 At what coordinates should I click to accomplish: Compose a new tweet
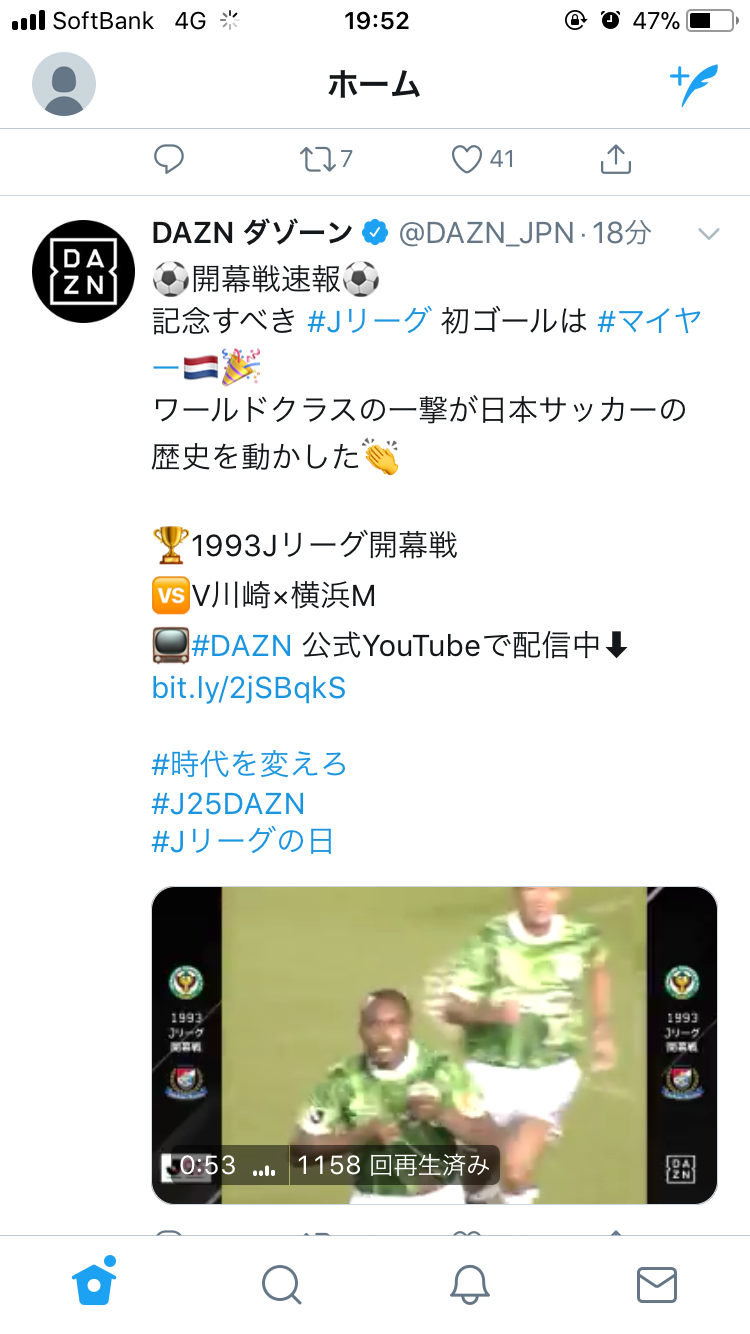[x=693, y=86]
